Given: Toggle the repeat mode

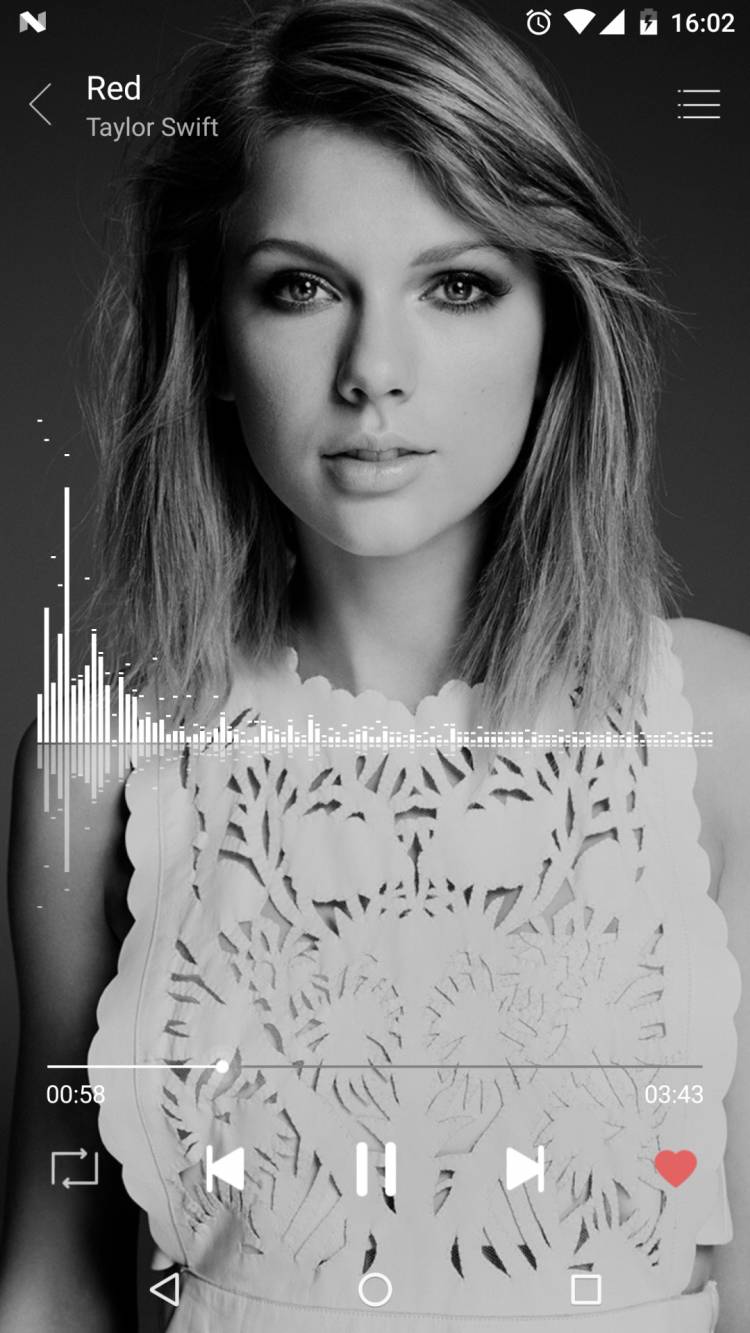Looking at the screenshot, I should (x=75, y=1168).
